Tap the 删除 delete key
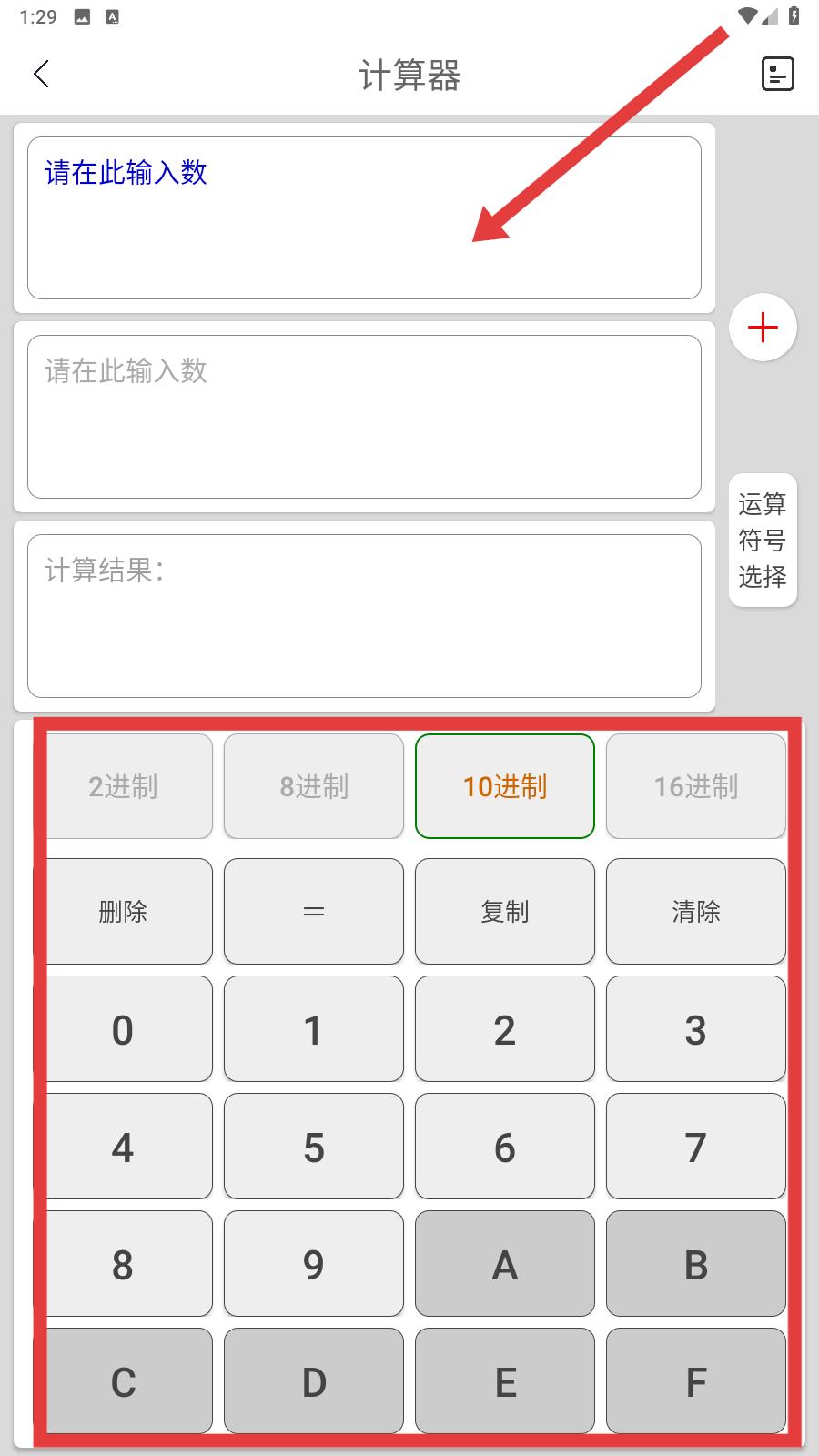 click(123, 911)
